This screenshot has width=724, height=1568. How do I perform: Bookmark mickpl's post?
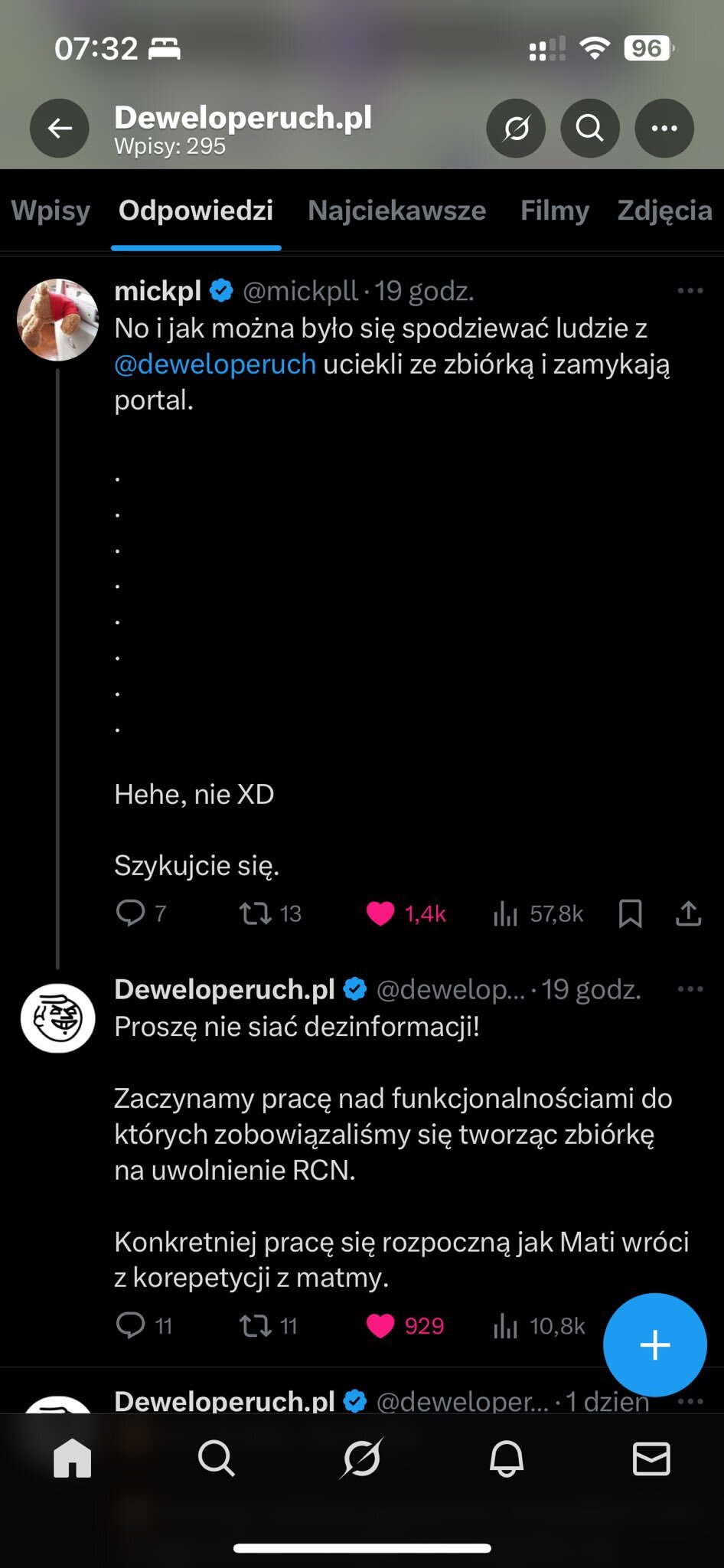tap(630, 913)
